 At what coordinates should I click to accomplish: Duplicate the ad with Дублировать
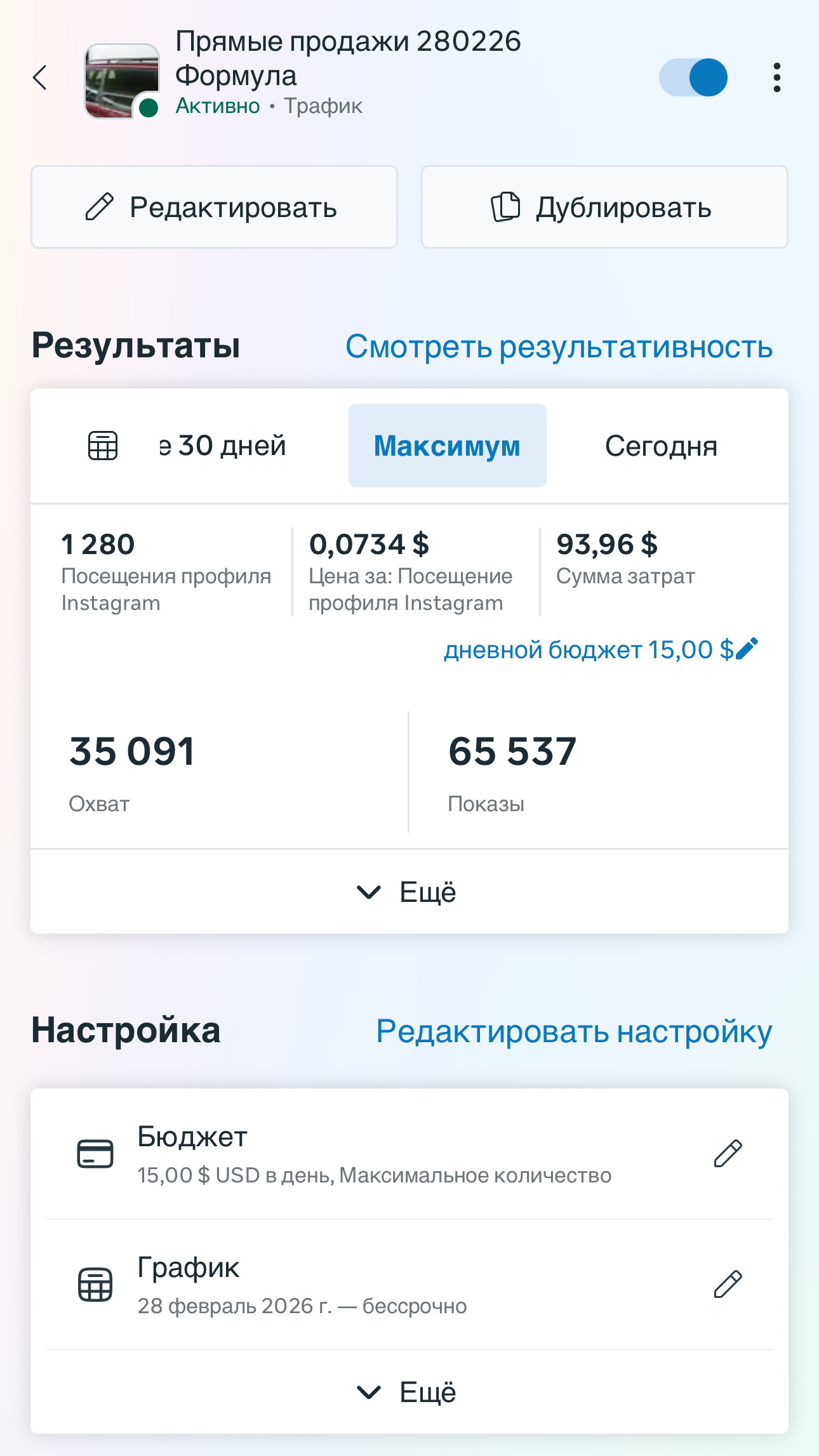click(604, 208)
